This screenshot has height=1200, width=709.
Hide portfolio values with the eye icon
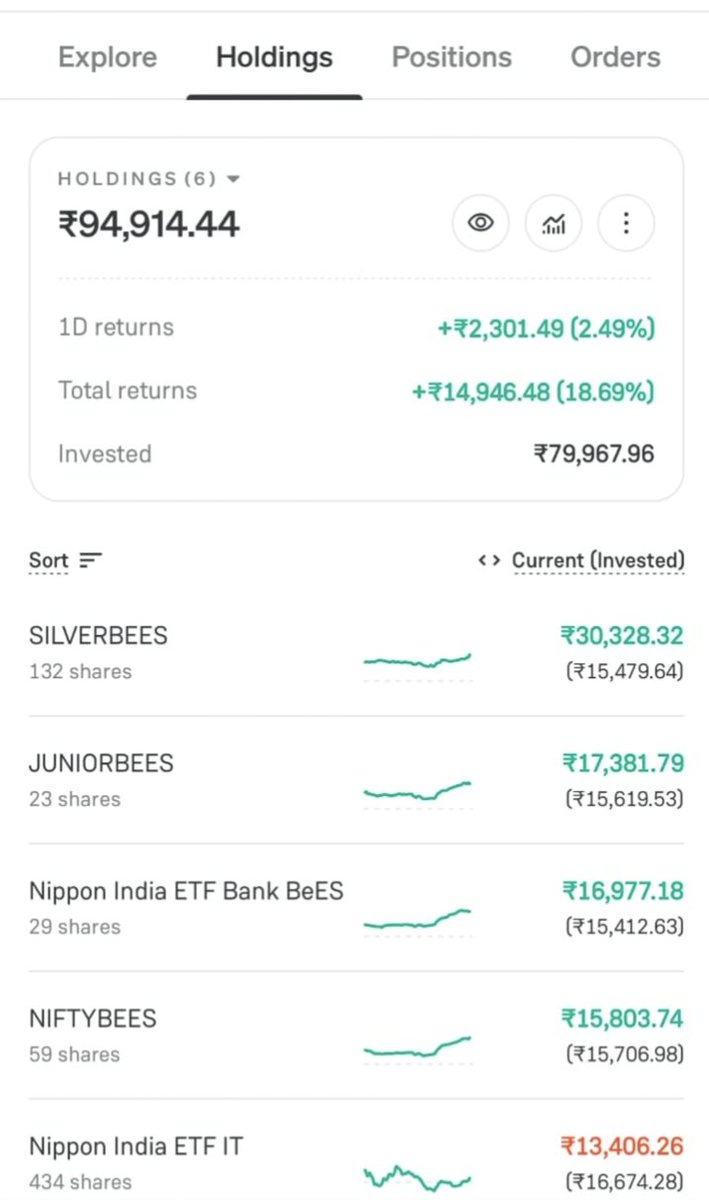(481, 223)
